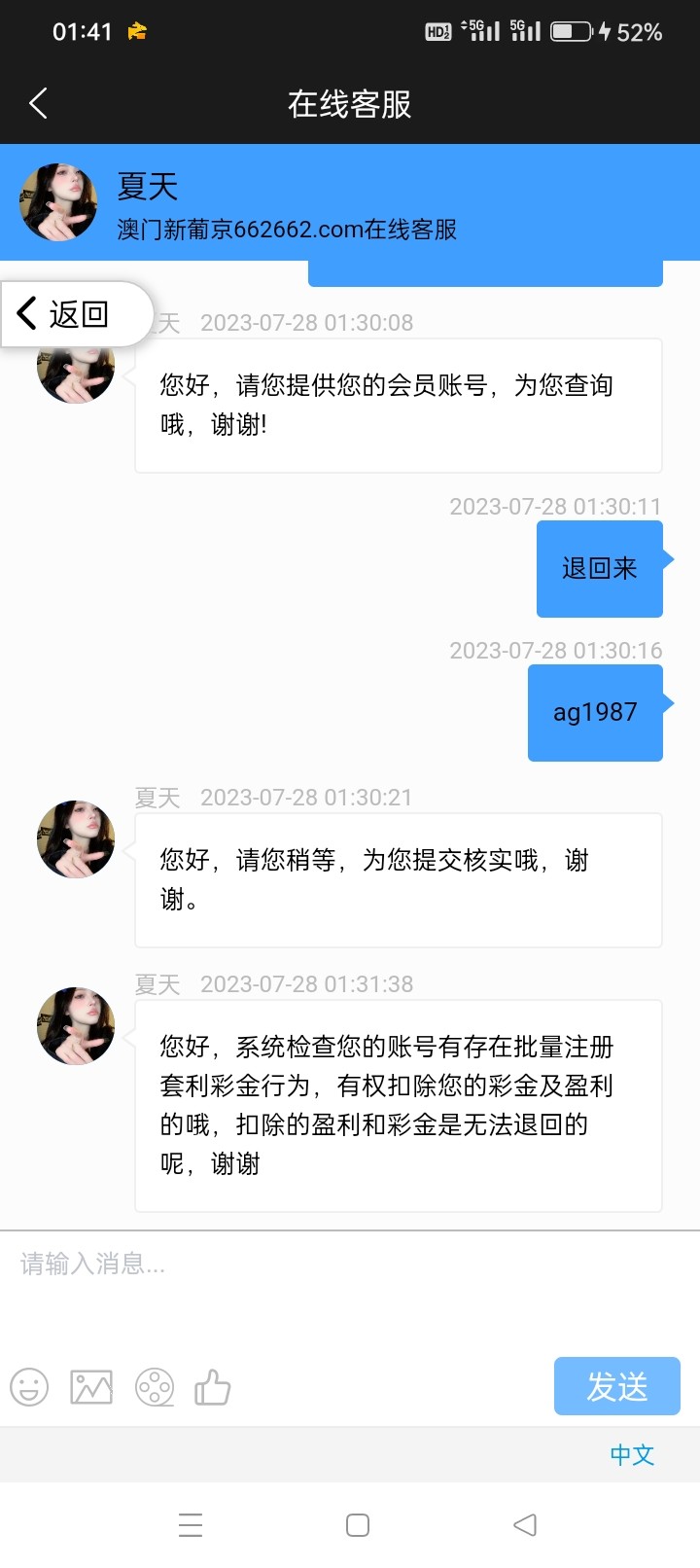The height and width of the screenshot is (1568, 700).
Task: Open the film reel media icon
Action: pyautogui.click(x=154, y=1388)
